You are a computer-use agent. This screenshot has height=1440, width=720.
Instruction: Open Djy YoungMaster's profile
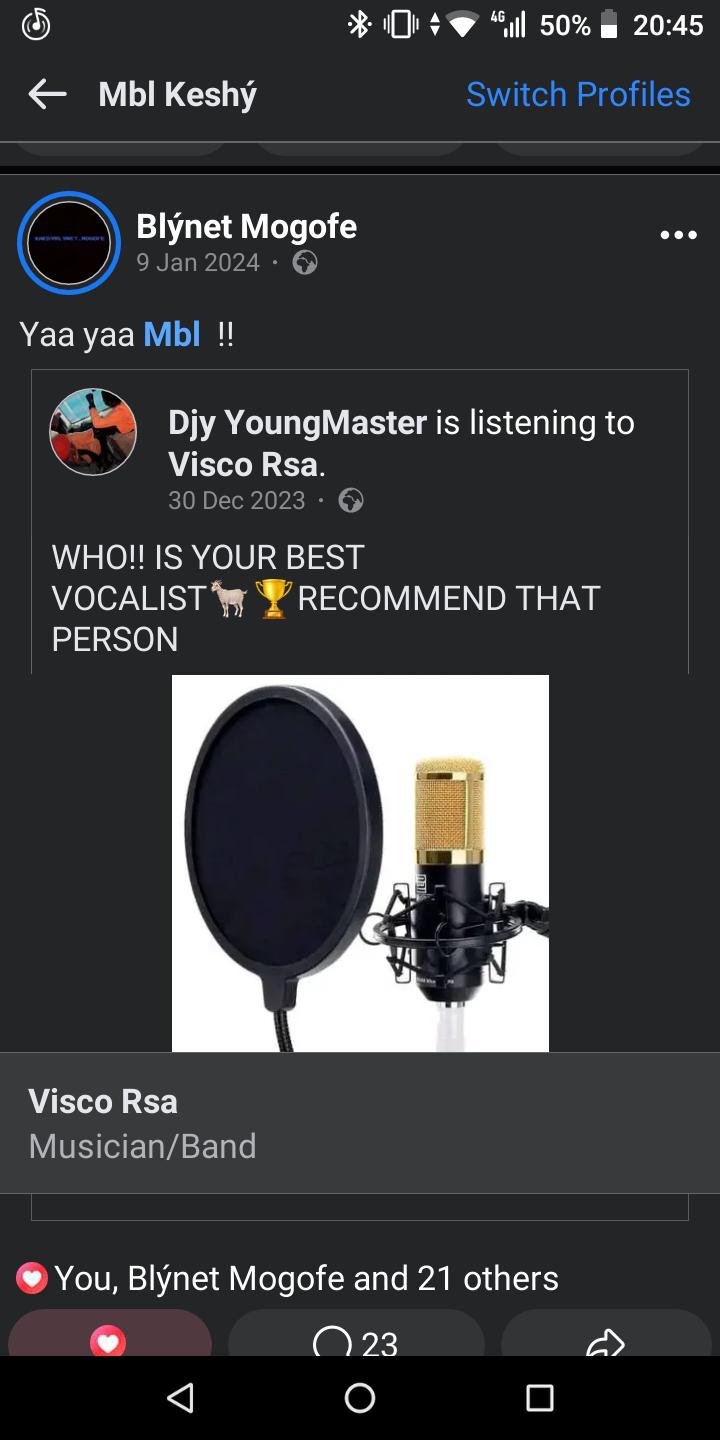[x=298, y=423]
